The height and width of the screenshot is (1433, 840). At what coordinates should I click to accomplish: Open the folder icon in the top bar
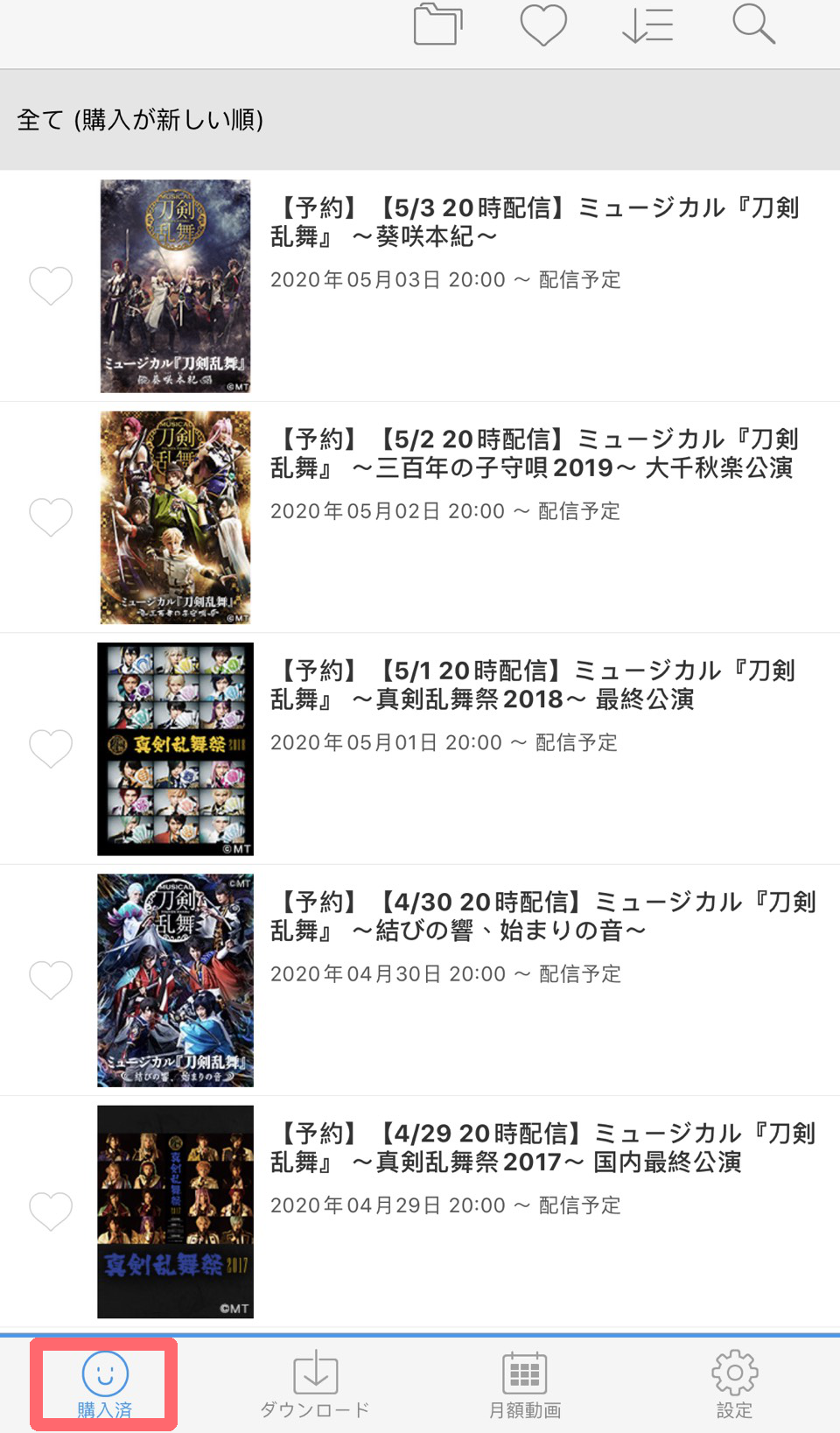coord(437,25)
